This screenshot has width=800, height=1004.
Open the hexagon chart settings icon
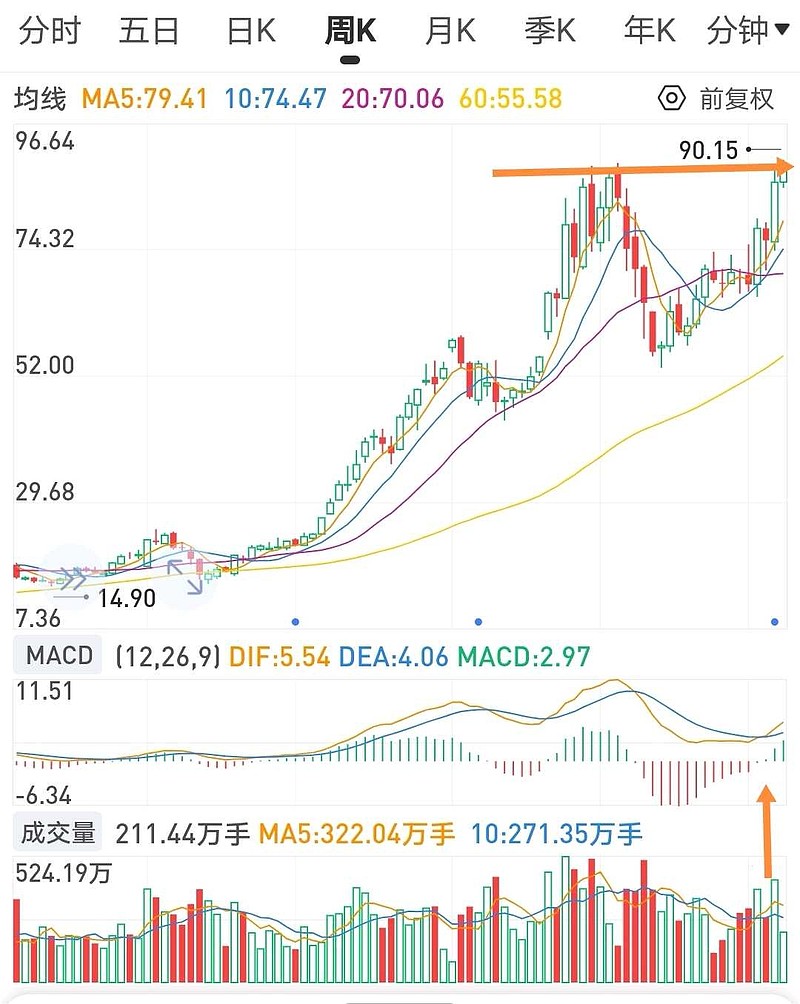tap(672, 99)
